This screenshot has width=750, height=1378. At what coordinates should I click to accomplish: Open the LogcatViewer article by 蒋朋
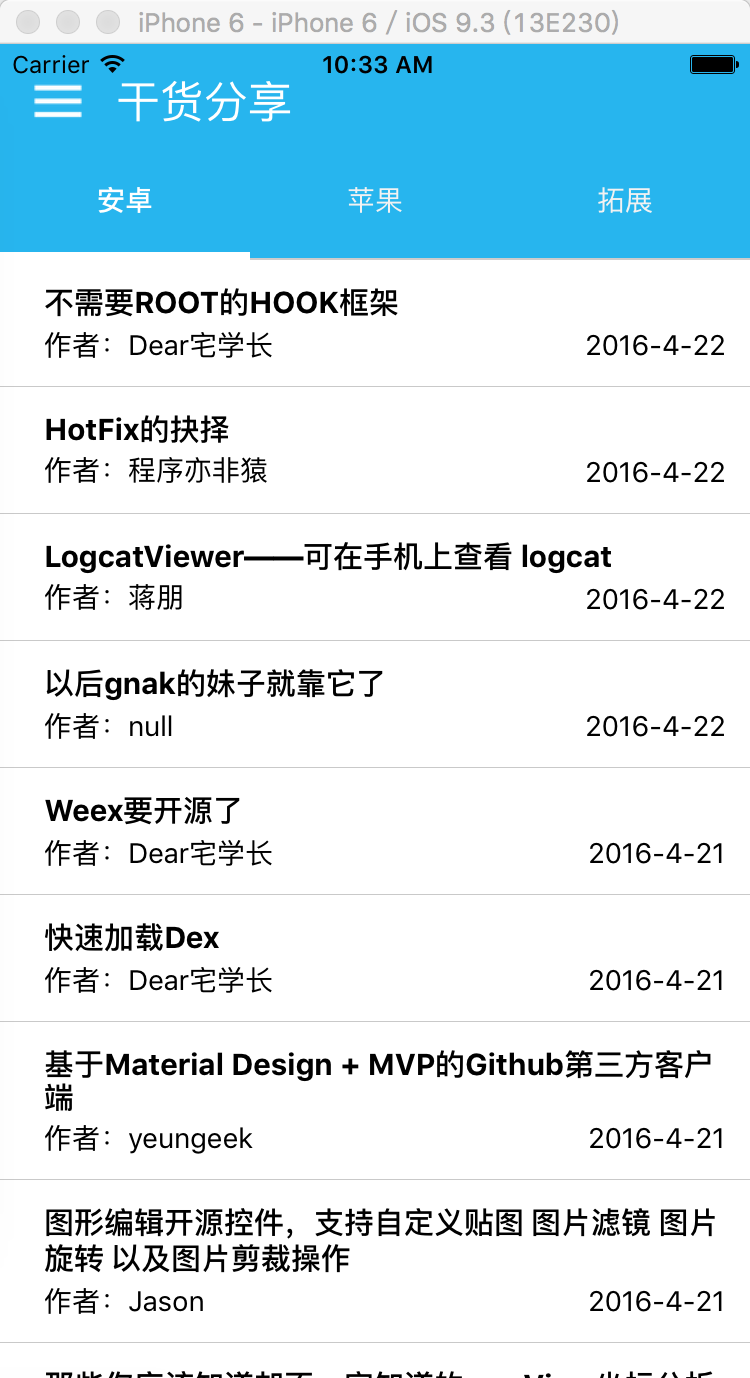(328, 557)
